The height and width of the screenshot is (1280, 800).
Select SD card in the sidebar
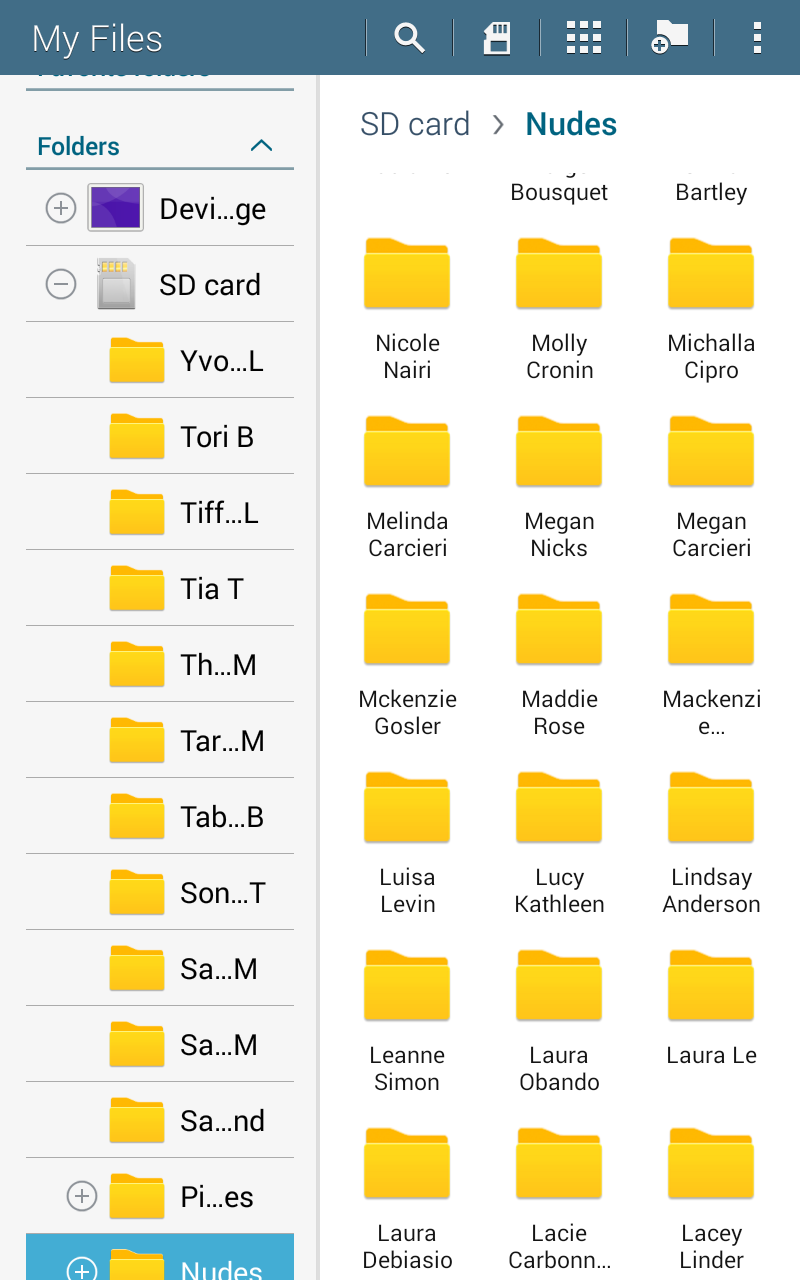point(160,284)
